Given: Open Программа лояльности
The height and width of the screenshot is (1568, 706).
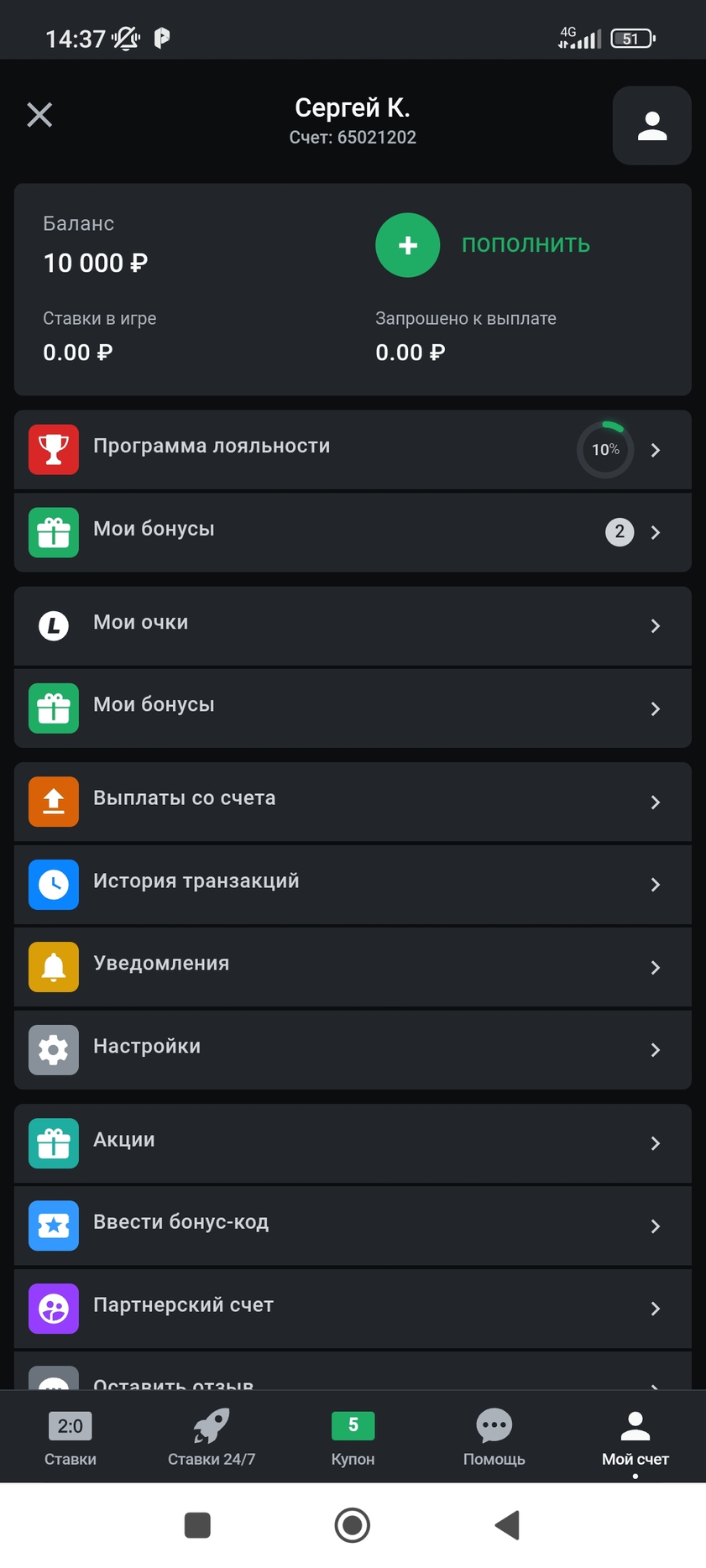Looking at the screenshot, I should pos(353,449).
